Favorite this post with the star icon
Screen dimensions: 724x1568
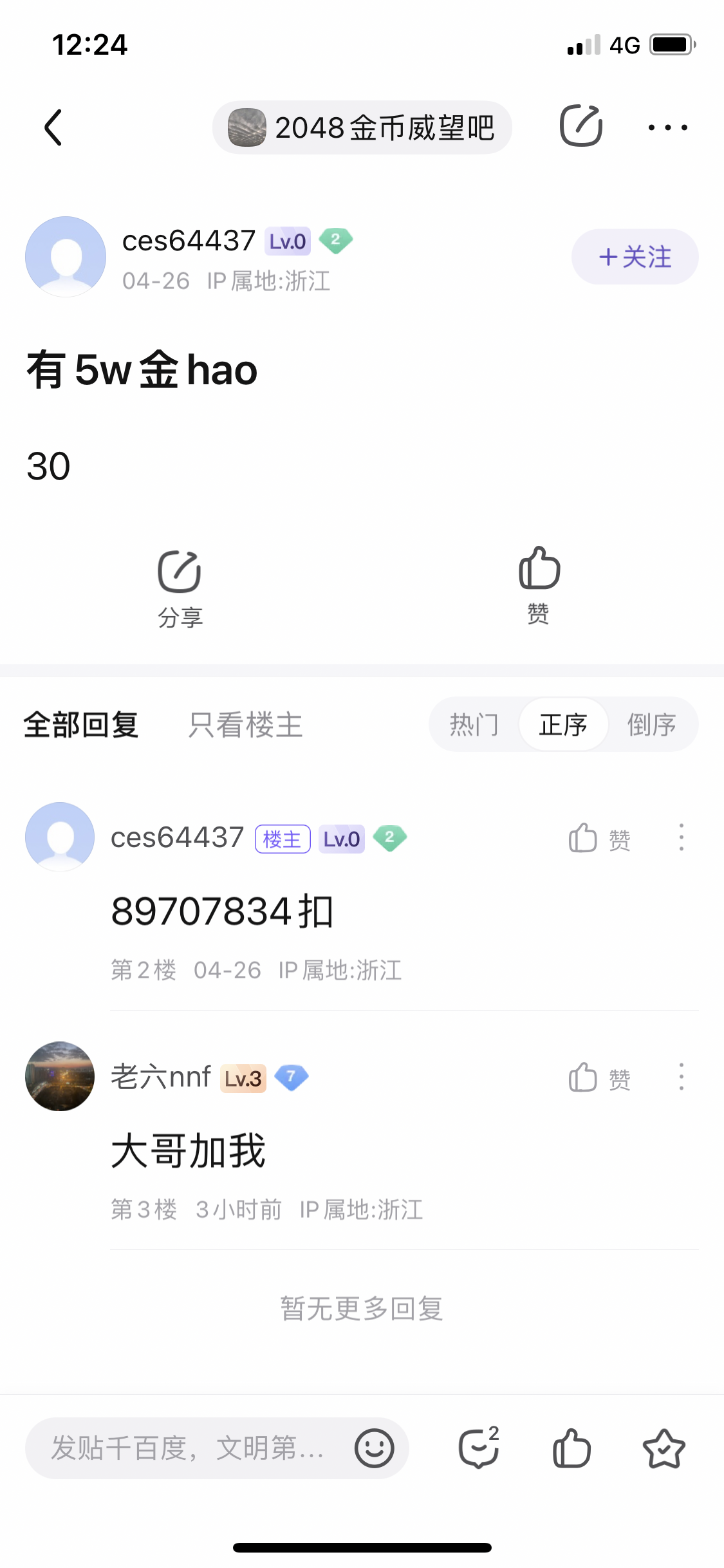pyautogui.click(x=664, y=1449)
